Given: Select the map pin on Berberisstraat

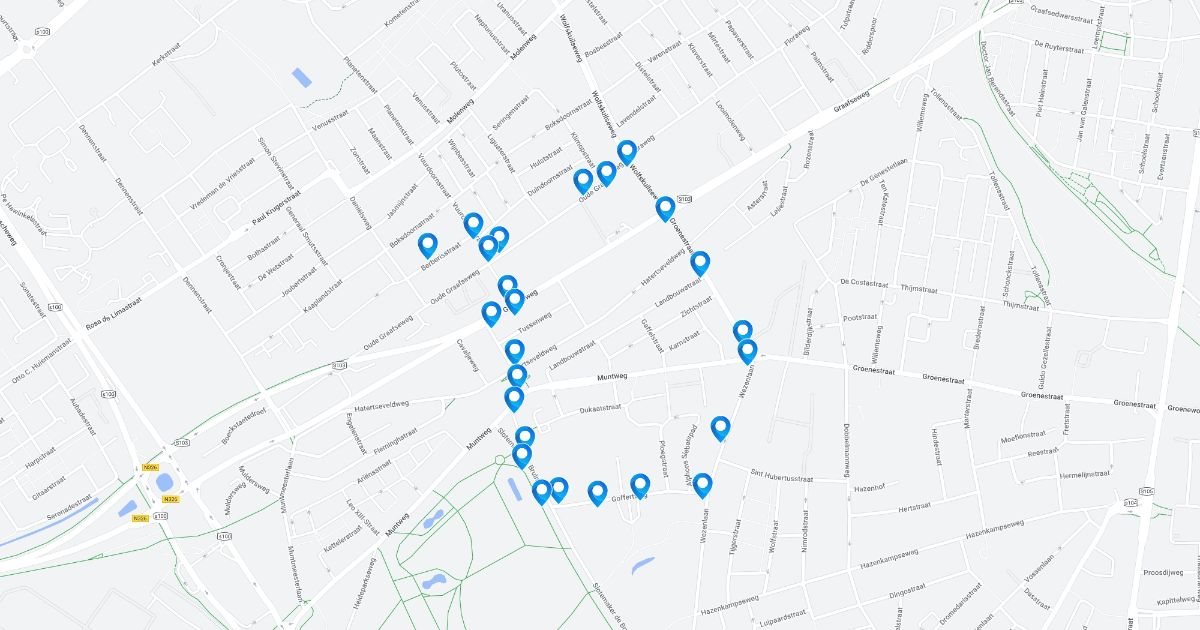Looking at the screenshot, I should (x=428, y=245).
